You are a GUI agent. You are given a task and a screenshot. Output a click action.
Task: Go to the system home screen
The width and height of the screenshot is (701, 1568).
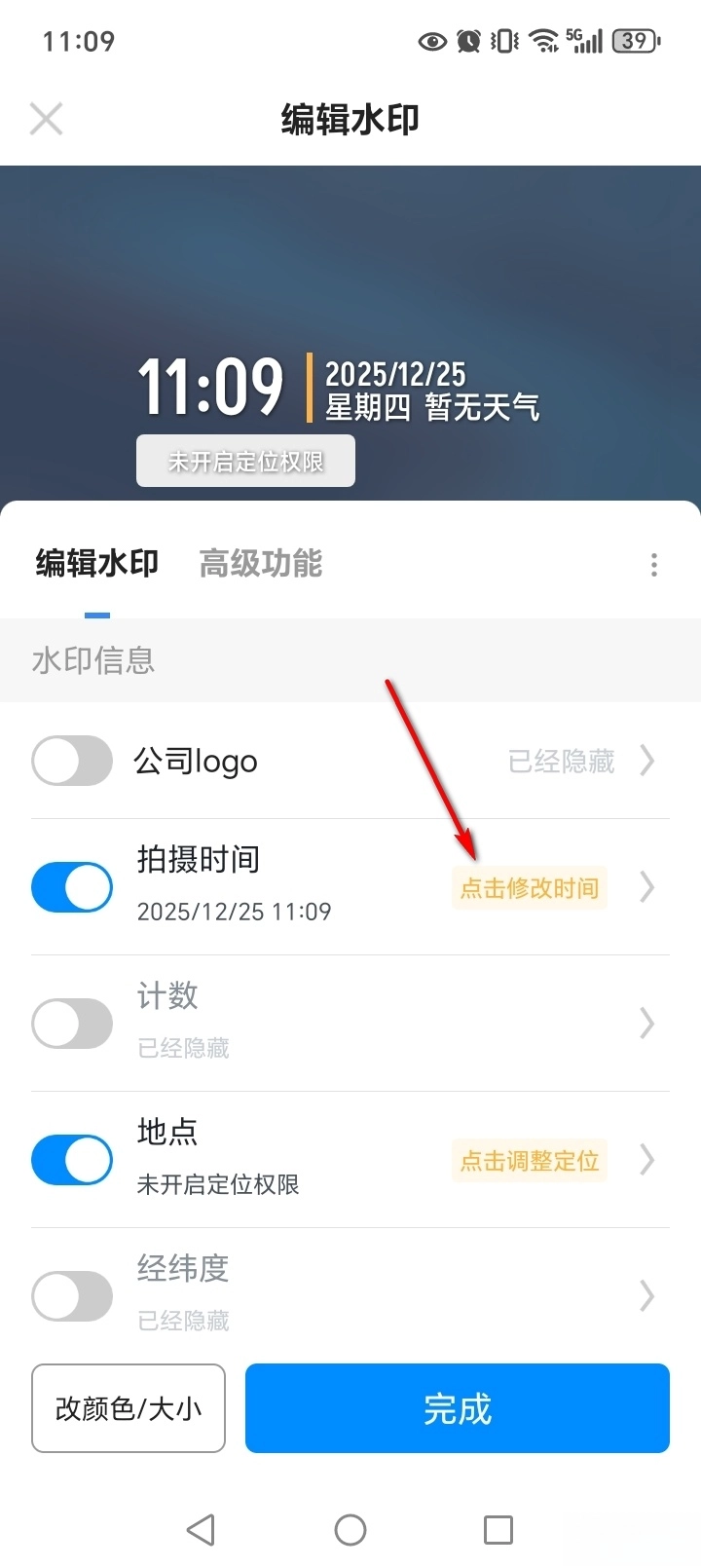click(350, 1529)
